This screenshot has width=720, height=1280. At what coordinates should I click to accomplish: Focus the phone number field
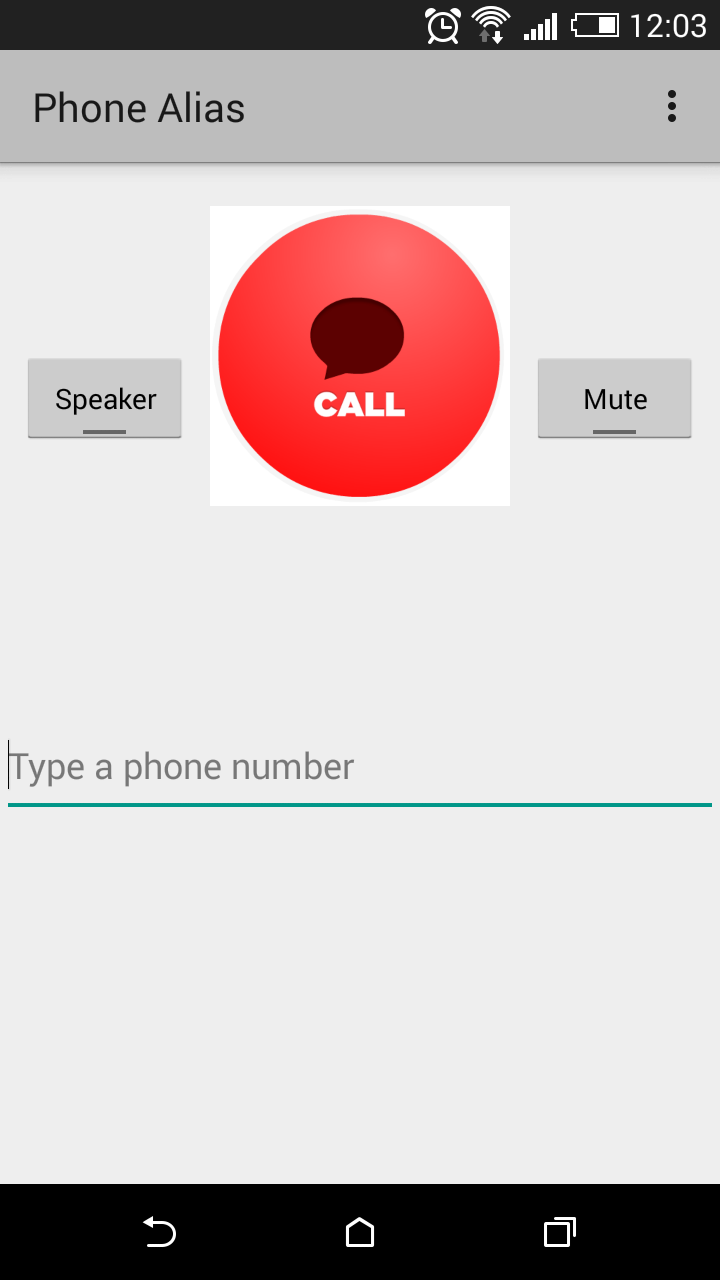(x=360, y=768)
